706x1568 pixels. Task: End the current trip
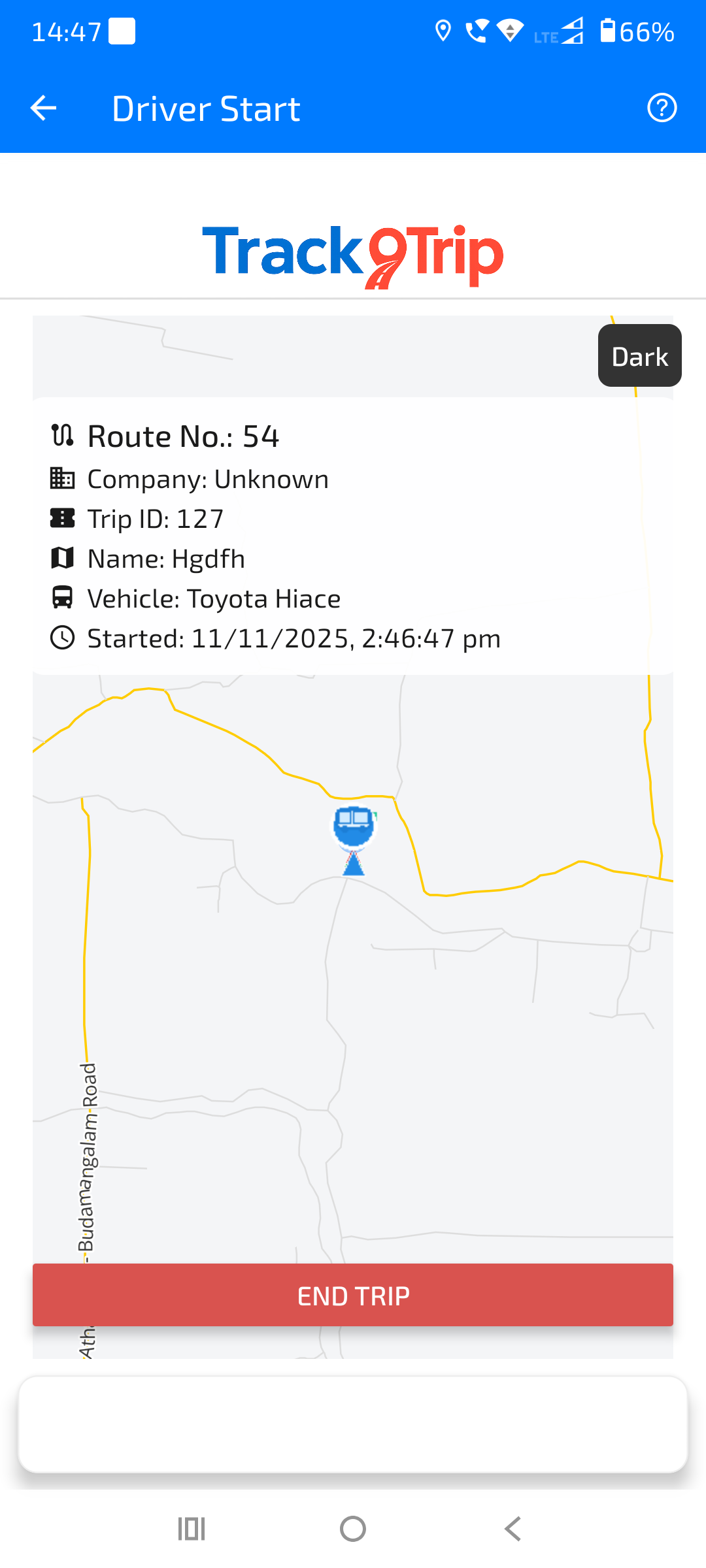pos(353,1296)
